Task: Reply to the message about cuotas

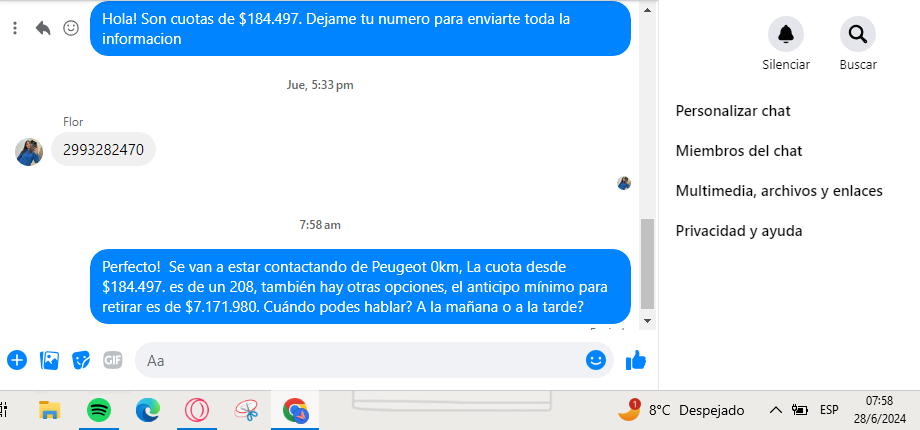Action: pyautogui.click(x=43, y=28)
